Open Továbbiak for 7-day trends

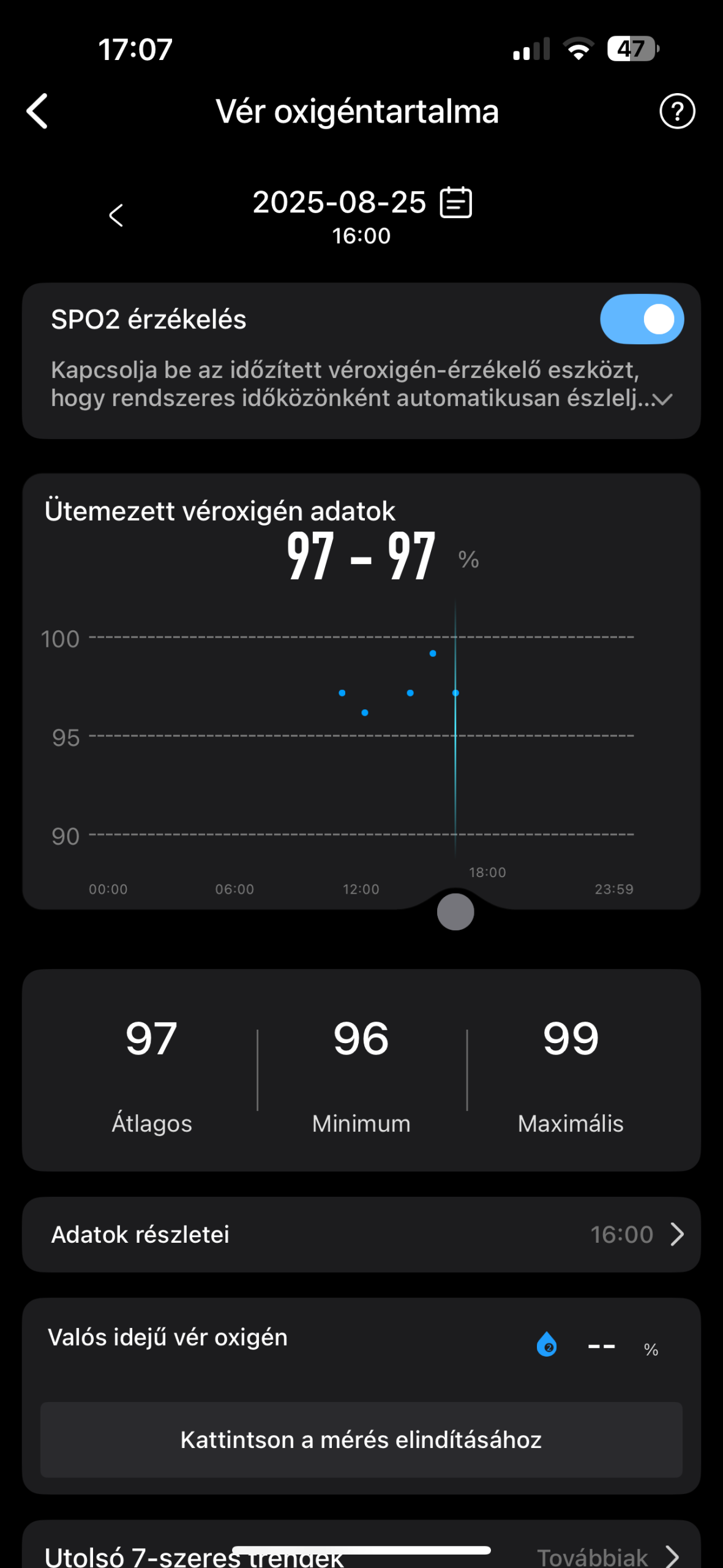pyautogui.click(x=606, y=1556)
